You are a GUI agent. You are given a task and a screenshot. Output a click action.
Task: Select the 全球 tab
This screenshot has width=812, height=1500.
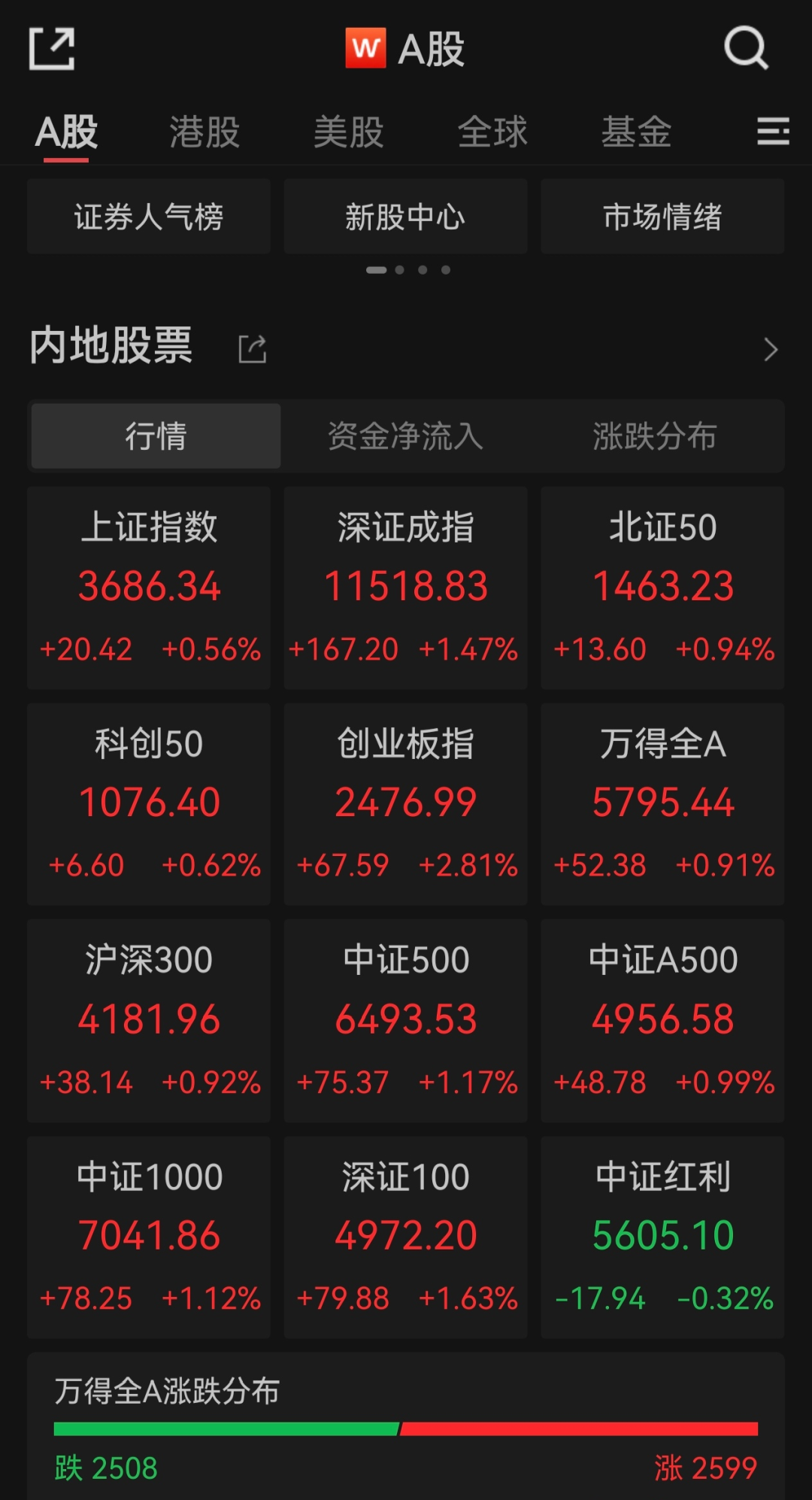(492, 132)
